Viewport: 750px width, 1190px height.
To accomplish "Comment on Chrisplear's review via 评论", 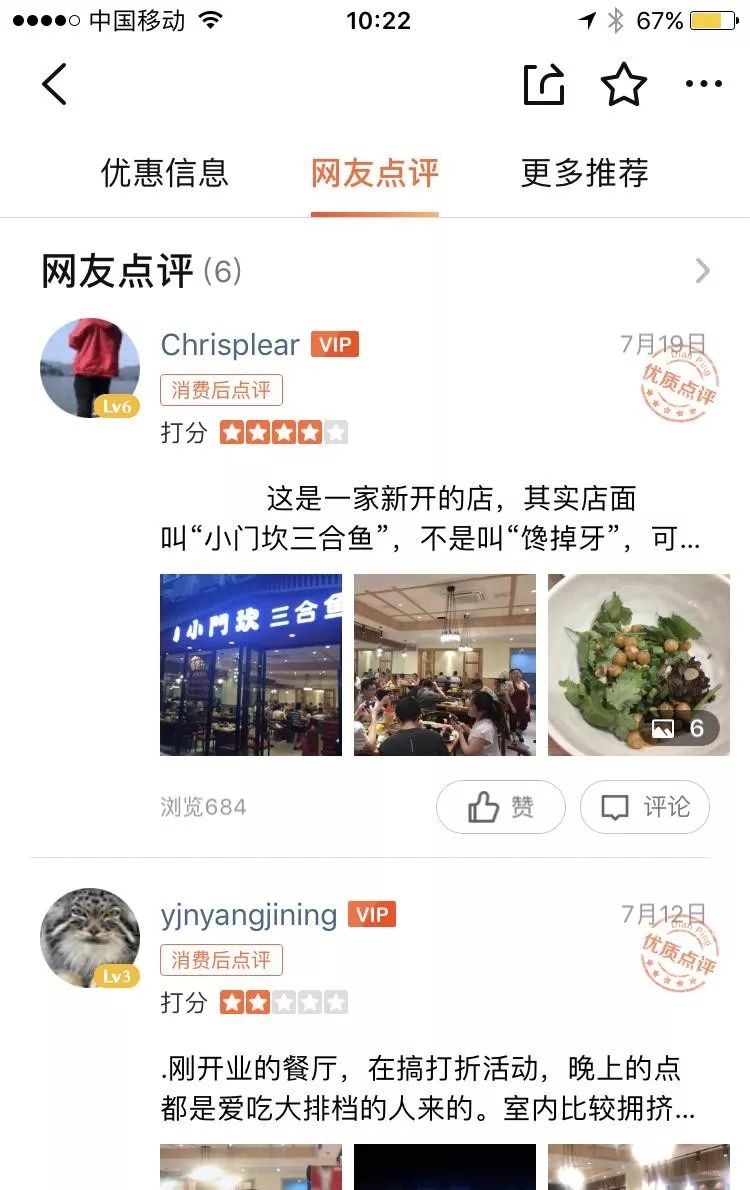I will [x=645, y=807].
